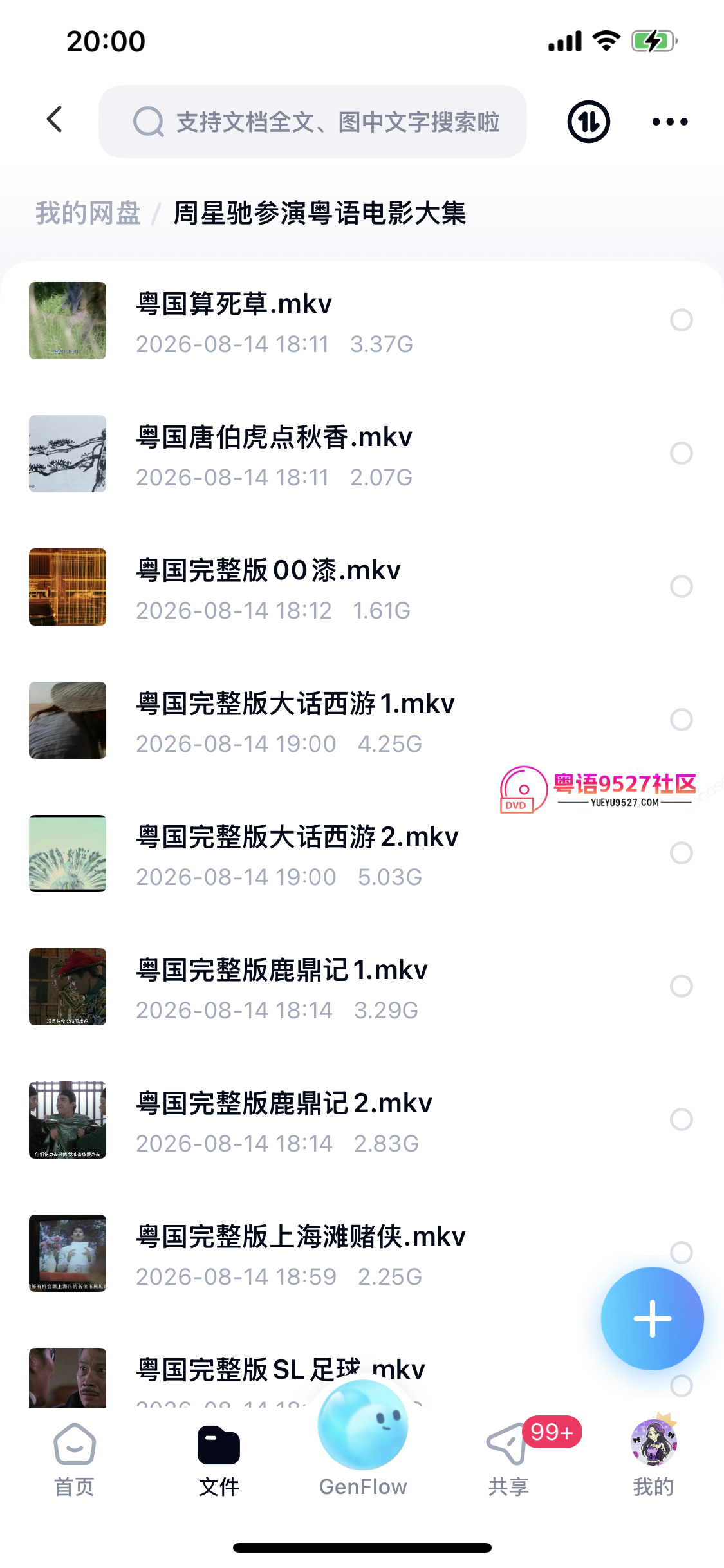This screenshot has width=724, height=1568.
Task: Open 粤国完整版鹿鼎记1.mkv
Action: 360,987
